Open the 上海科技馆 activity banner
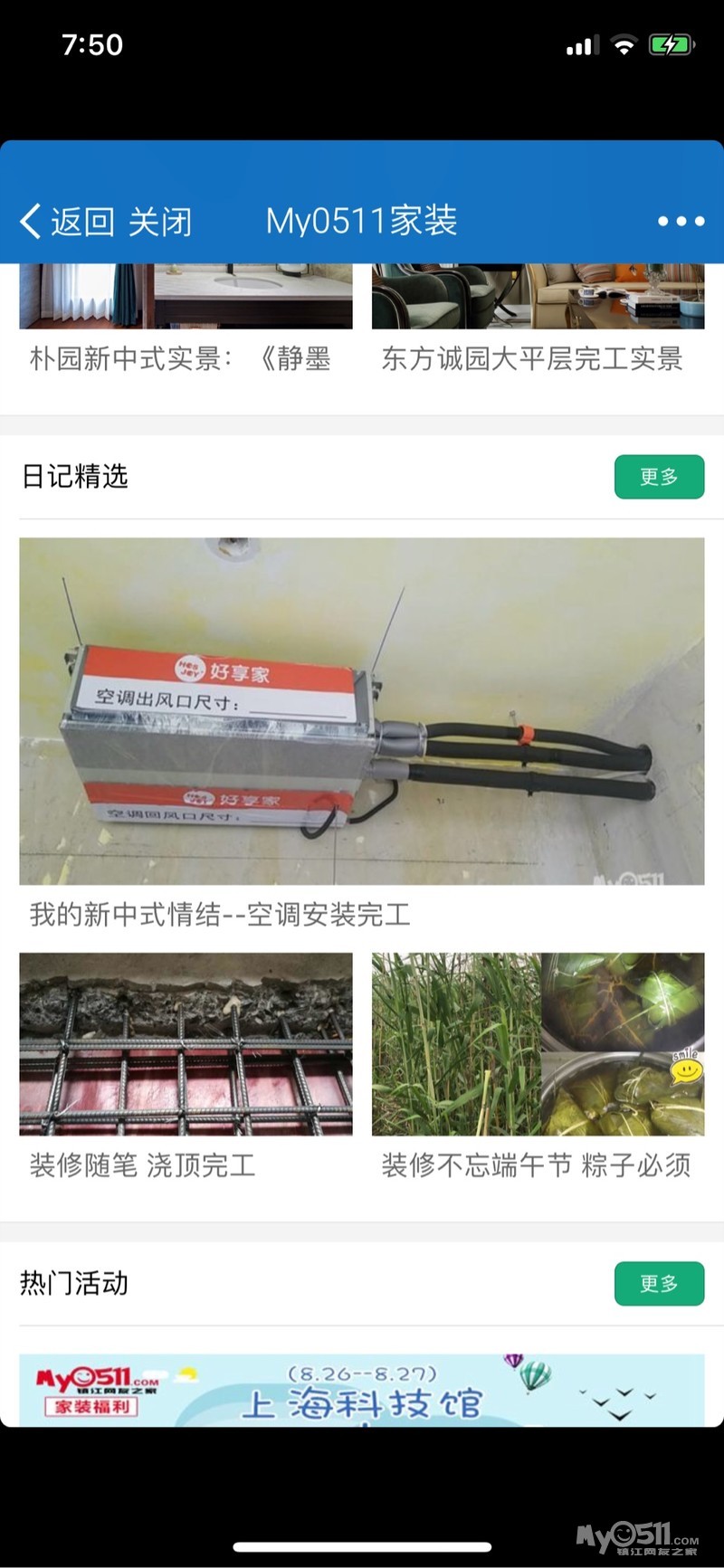The image size is (724, 1568). point(361,1391)
